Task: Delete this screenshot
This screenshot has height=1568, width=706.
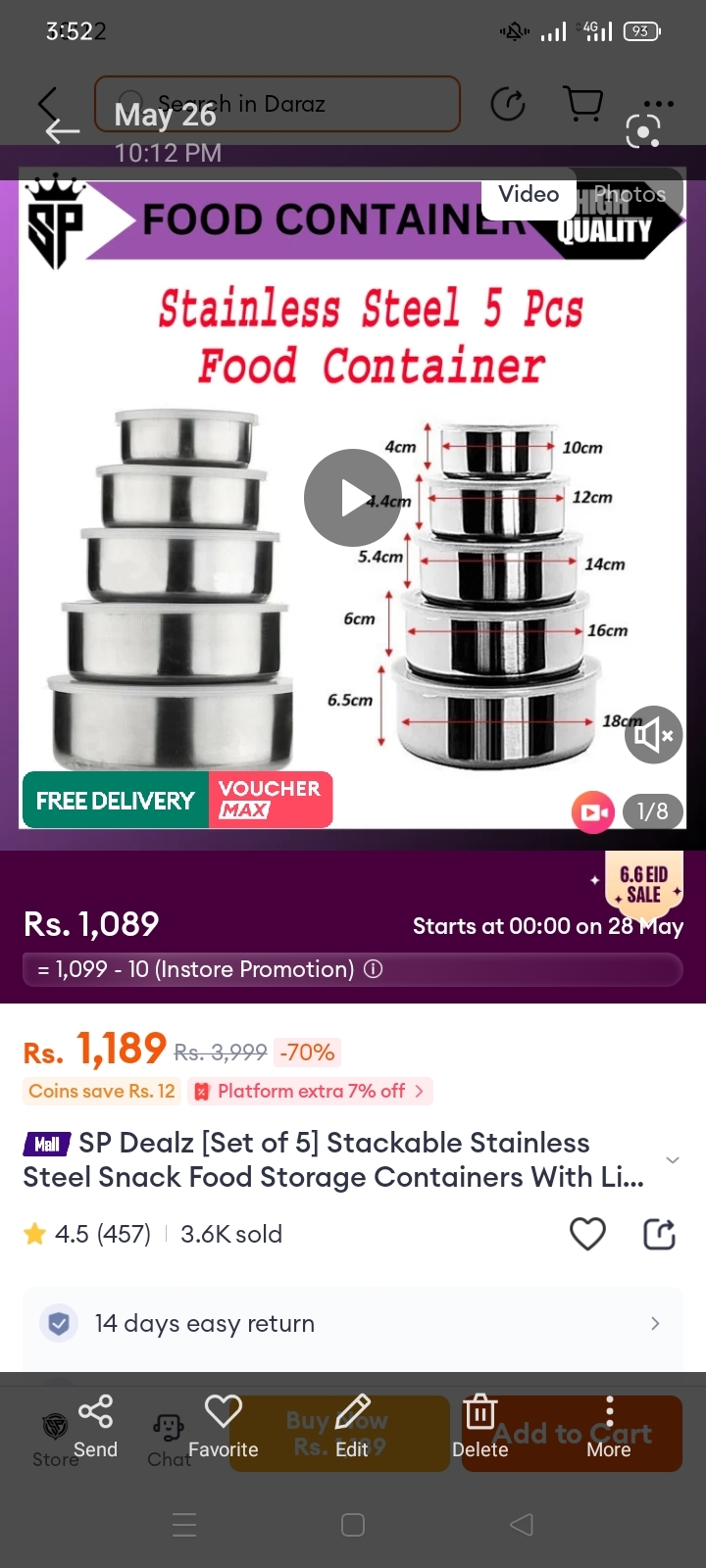Action: click(480, 1427)
